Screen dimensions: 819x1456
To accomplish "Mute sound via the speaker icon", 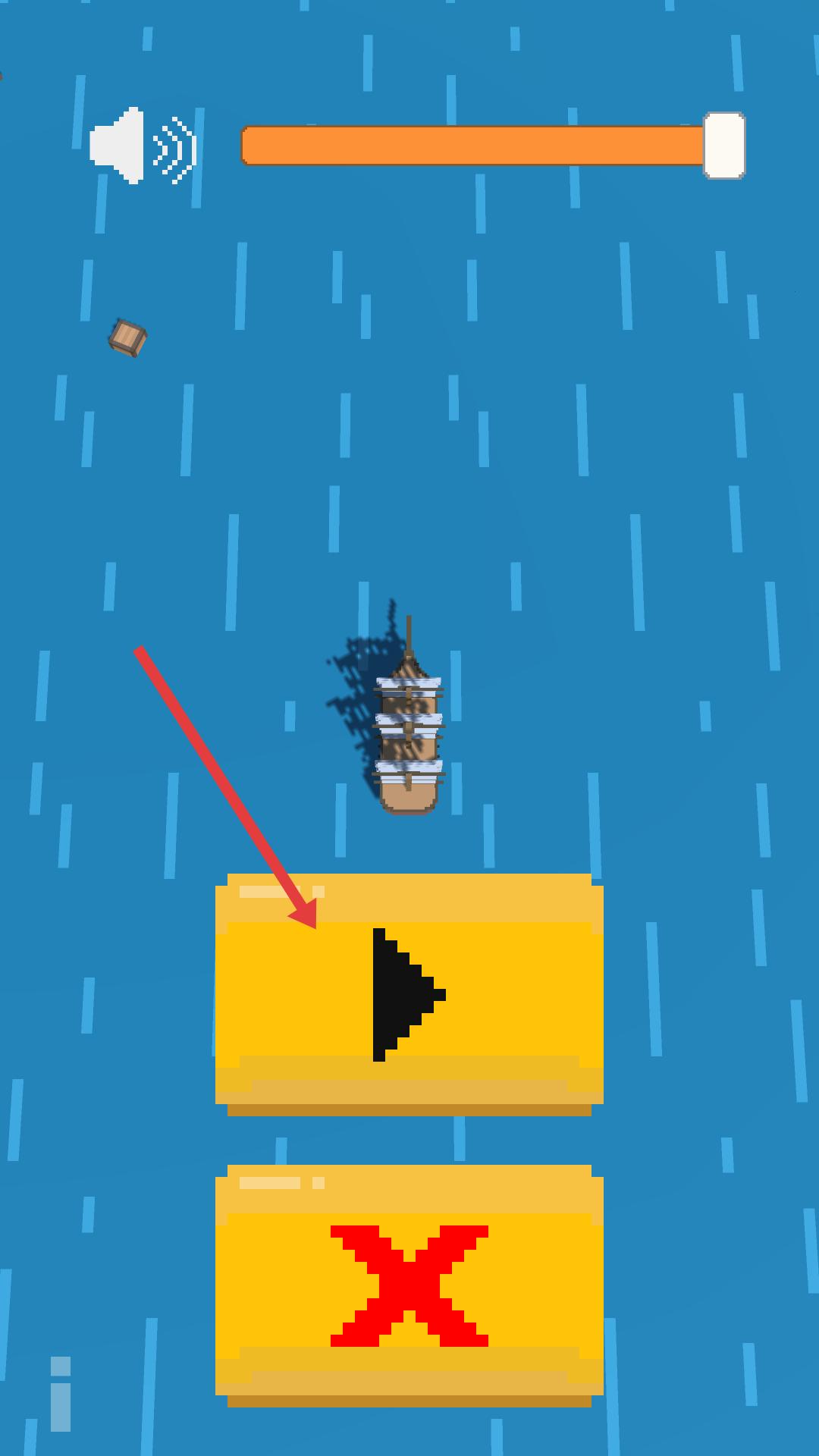I will [143, 146].
